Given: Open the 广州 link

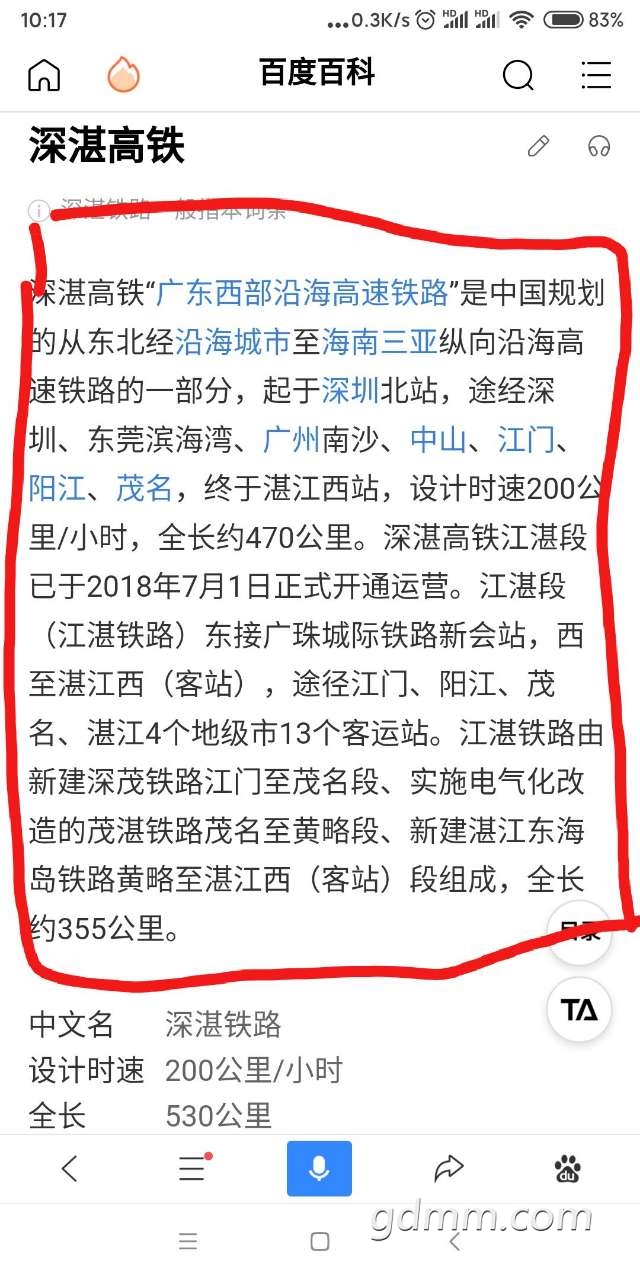Looking at the screenshot, I should [291, 440].
